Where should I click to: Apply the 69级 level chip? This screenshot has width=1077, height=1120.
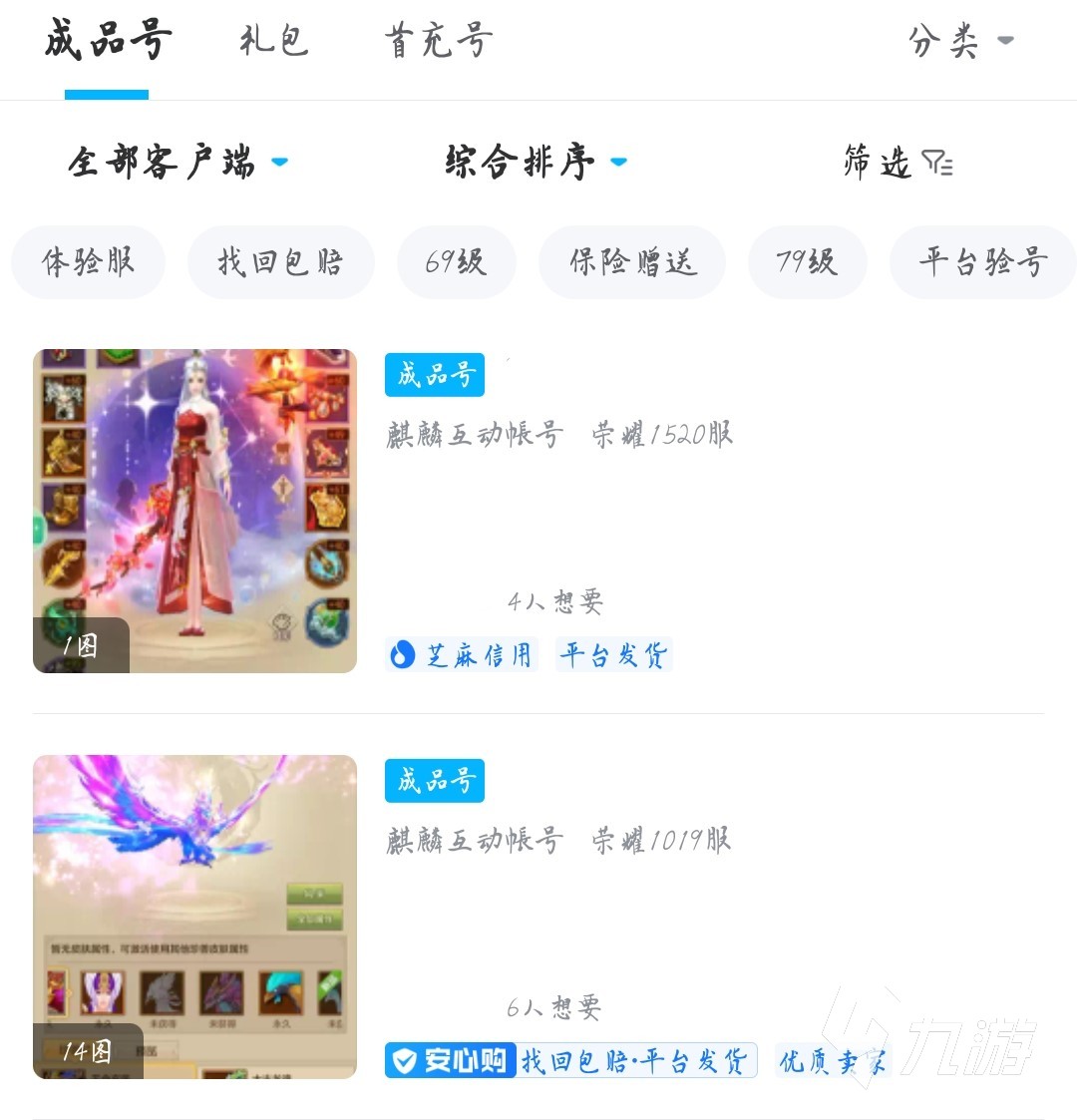point(456,262)
